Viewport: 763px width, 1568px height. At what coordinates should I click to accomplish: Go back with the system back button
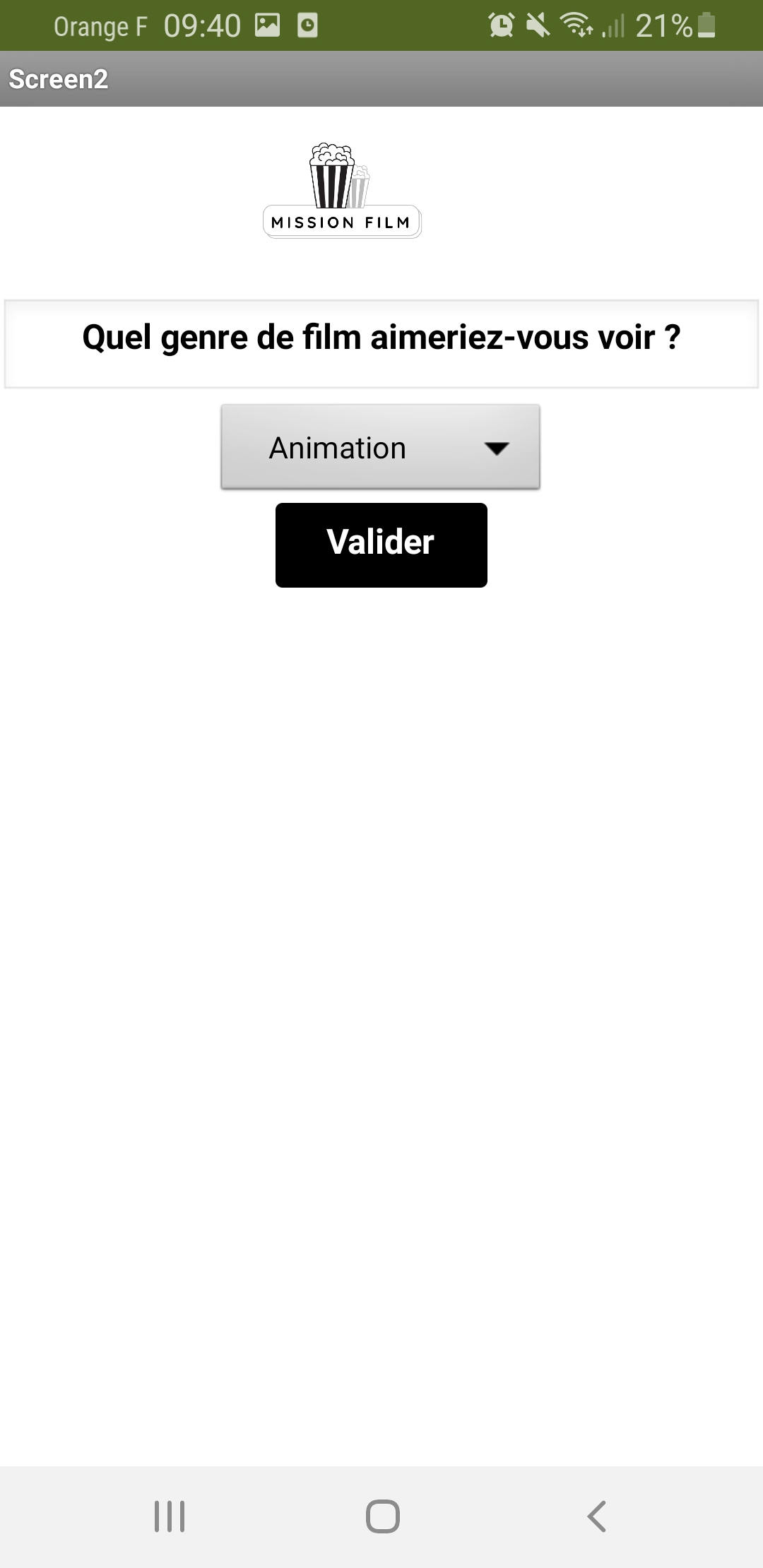[x=596, y=1516]
